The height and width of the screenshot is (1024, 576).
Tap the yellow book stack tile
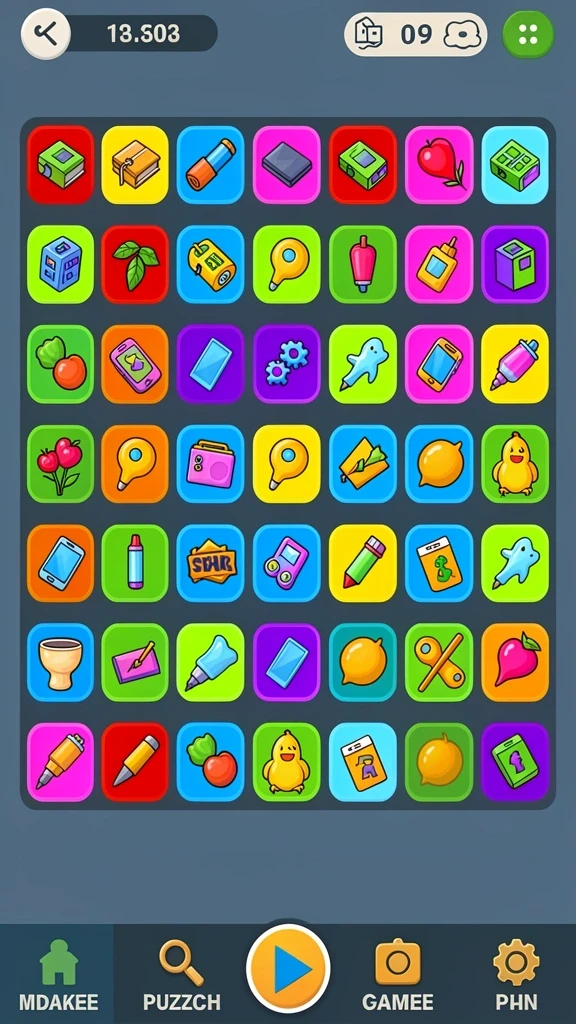pyautogui.click(x=135, y=165)
